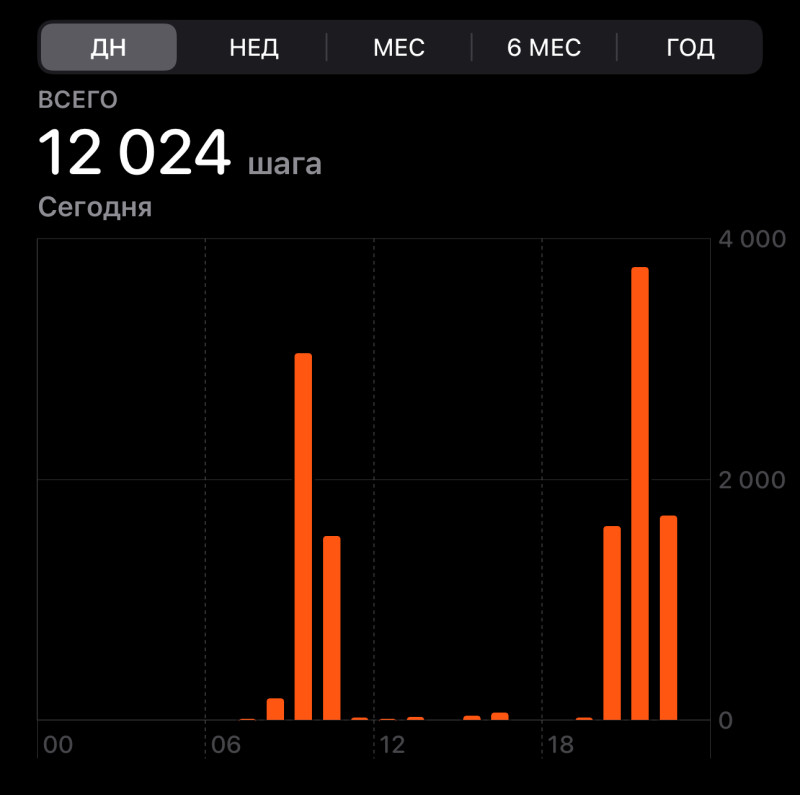Screen dimensions: 800x795
Task: Select the ДН (day) segment
Action: (108, 47)
